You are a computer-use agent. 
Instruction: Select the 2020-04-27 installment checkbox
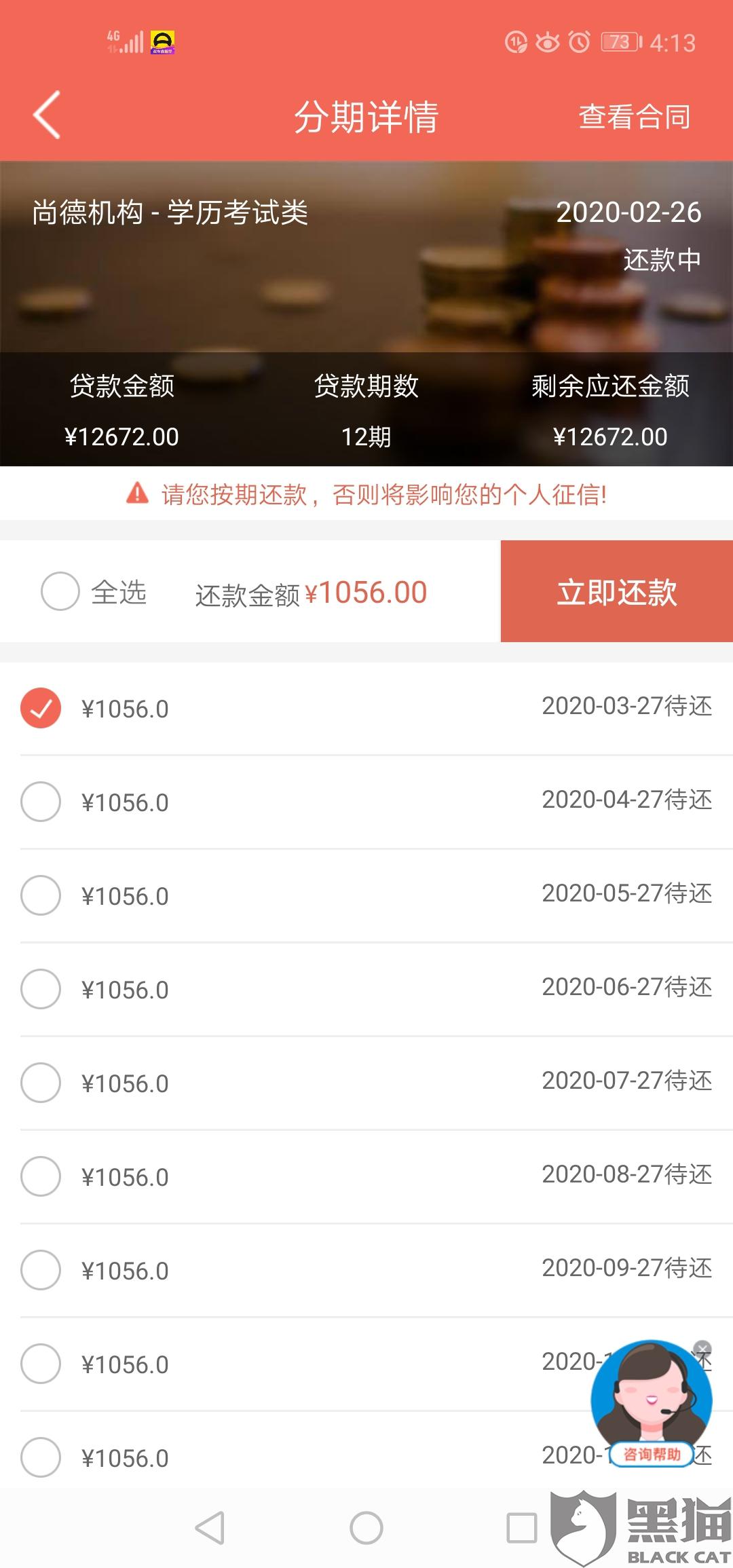click(x=41, y=802)
